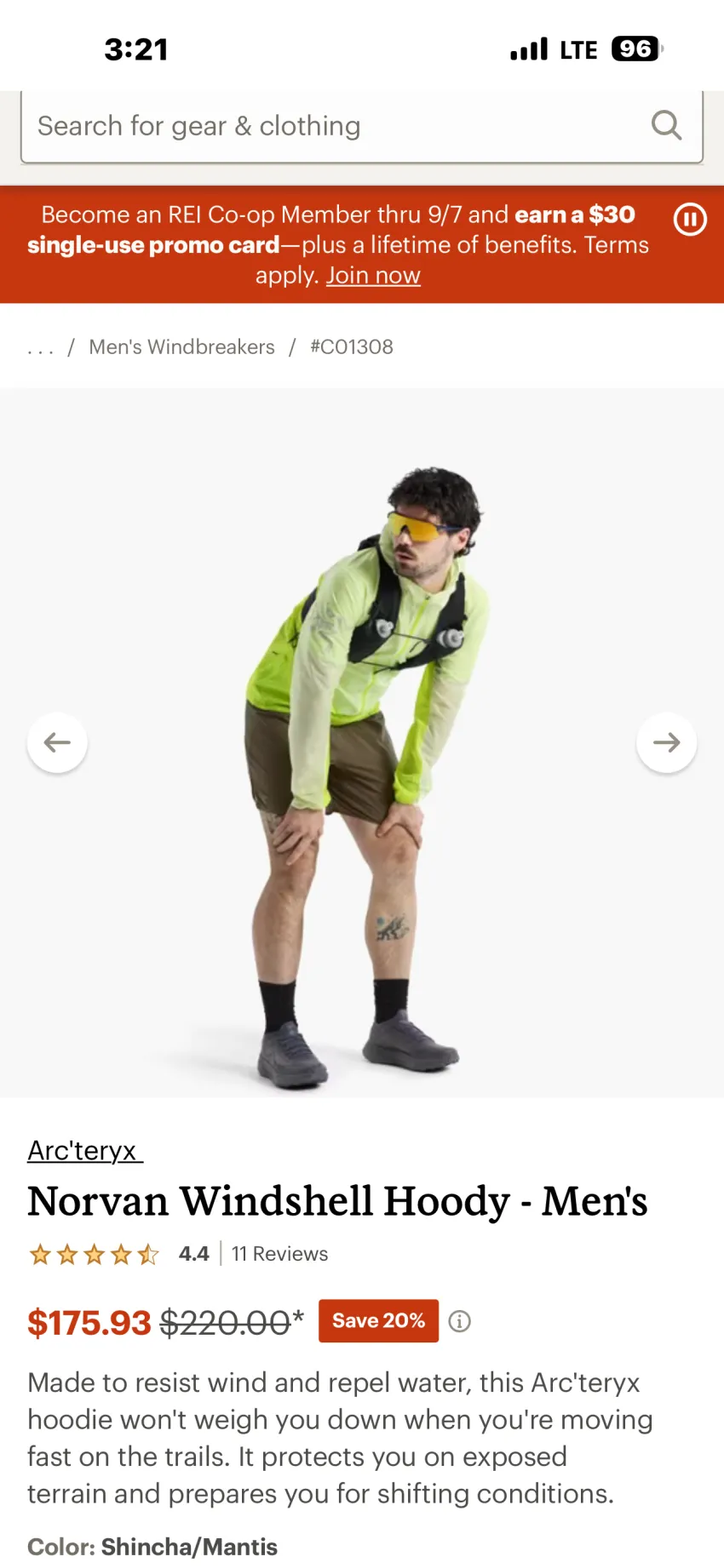Show the previous product image

pyautogui.click(x=57, y=742)
